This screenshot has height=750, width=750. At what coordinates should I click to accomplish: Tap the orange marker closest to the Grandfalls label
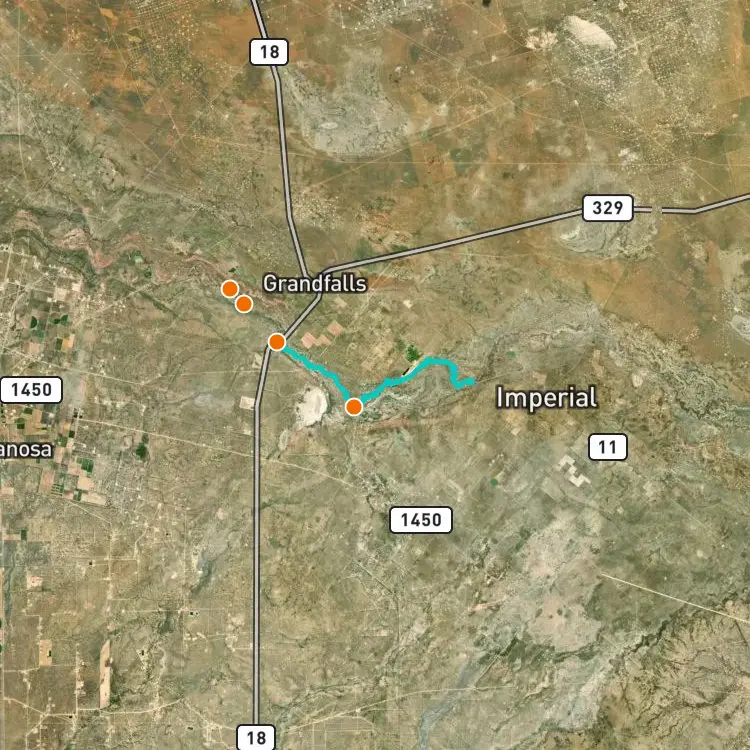tap(243, 303)
